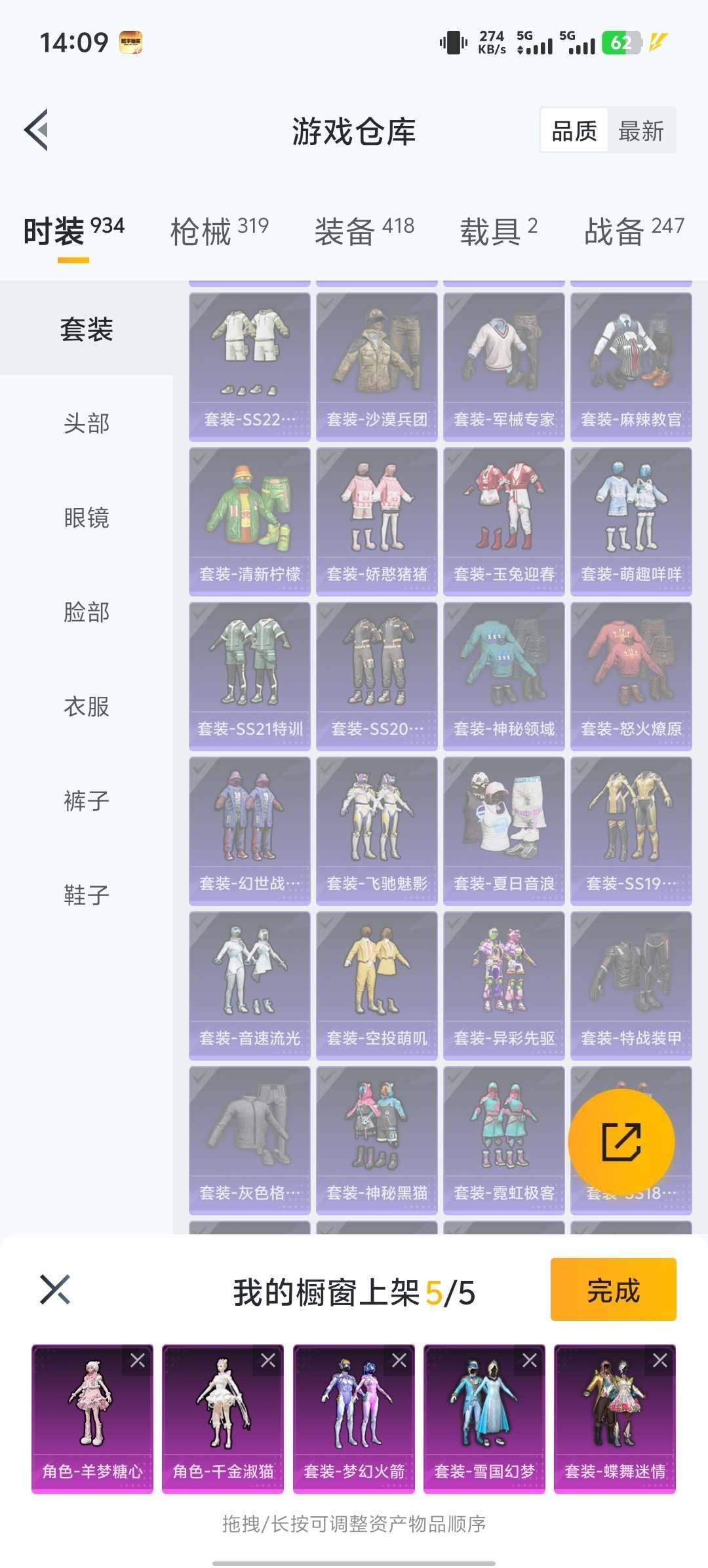Tap the 完成 button
The width and height of the screenshot is (708, 1568).
tap(613, 1291)
